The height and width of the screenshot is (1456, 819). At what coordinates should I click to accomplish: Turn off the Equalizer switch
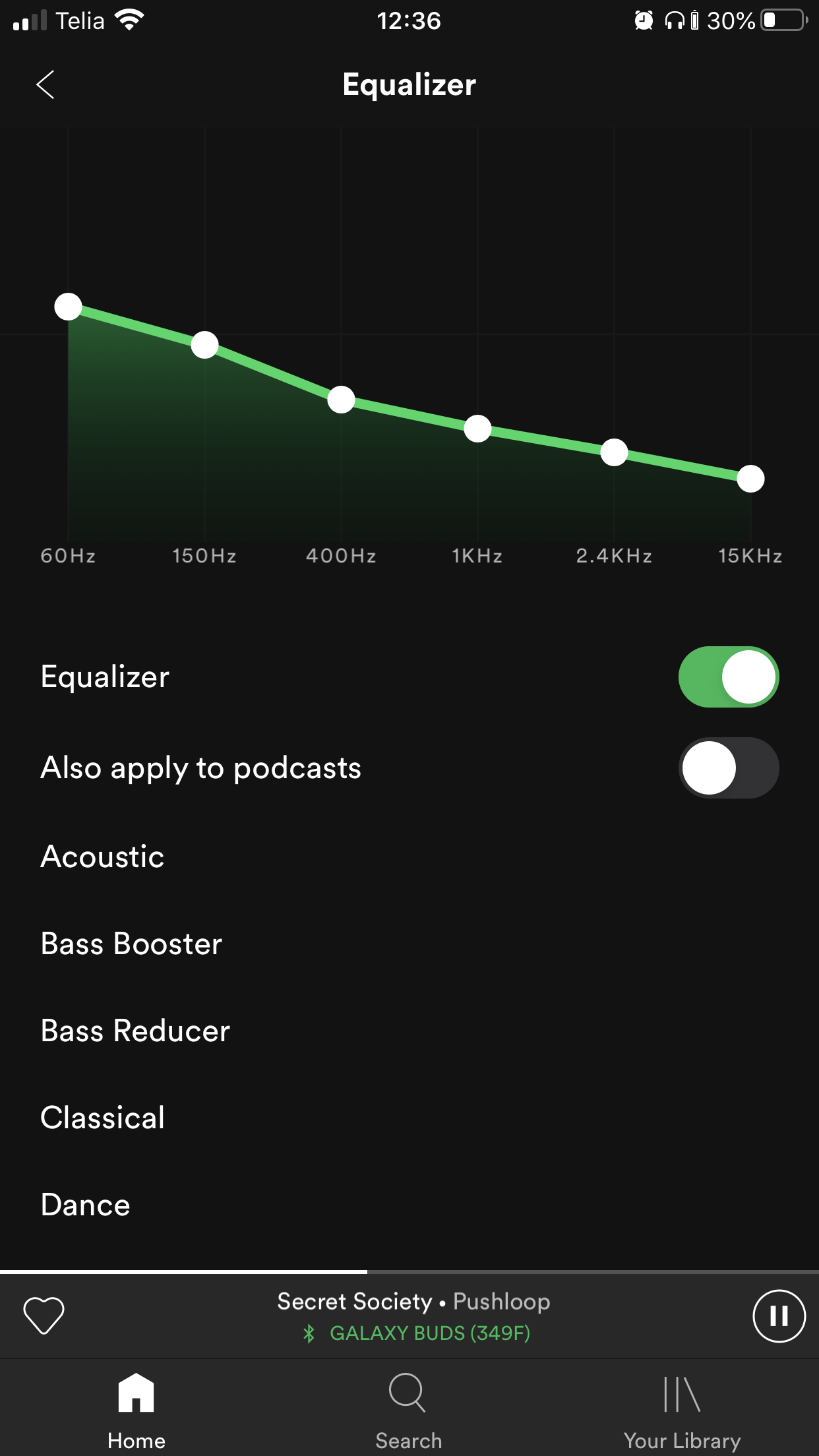729,677
